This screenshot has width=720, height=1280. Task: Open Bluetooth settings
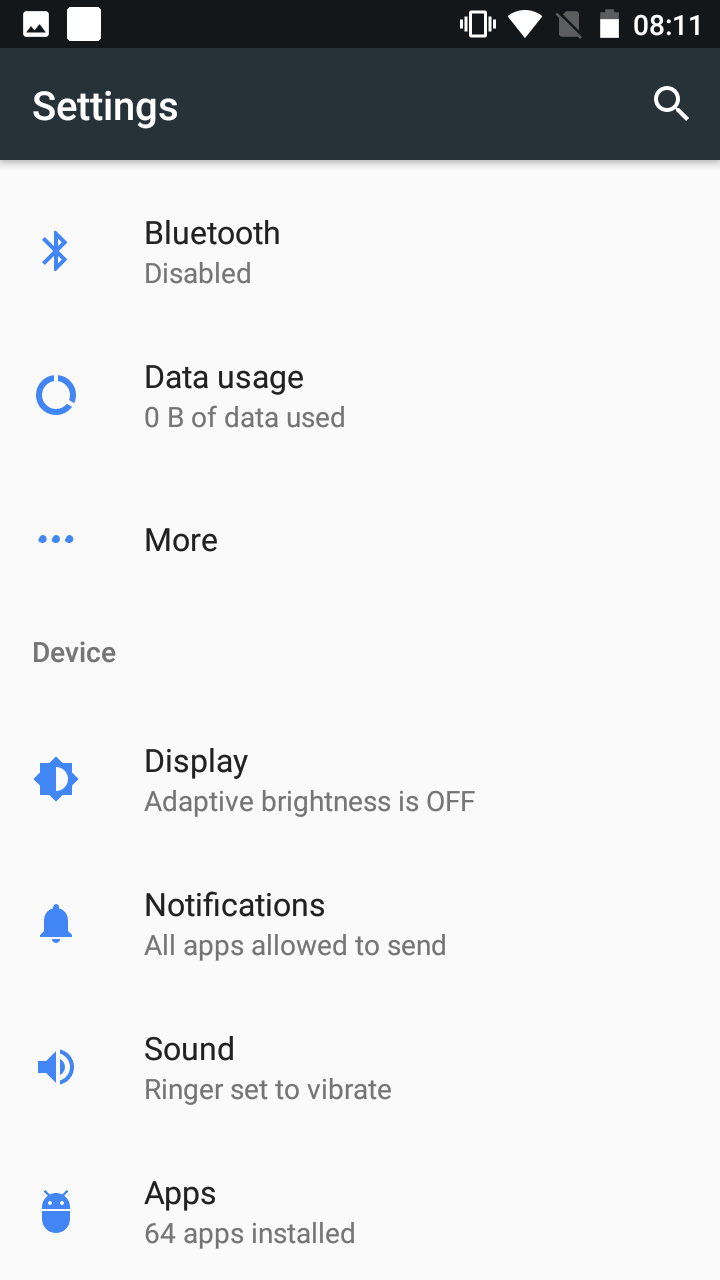tap(360, 252)
